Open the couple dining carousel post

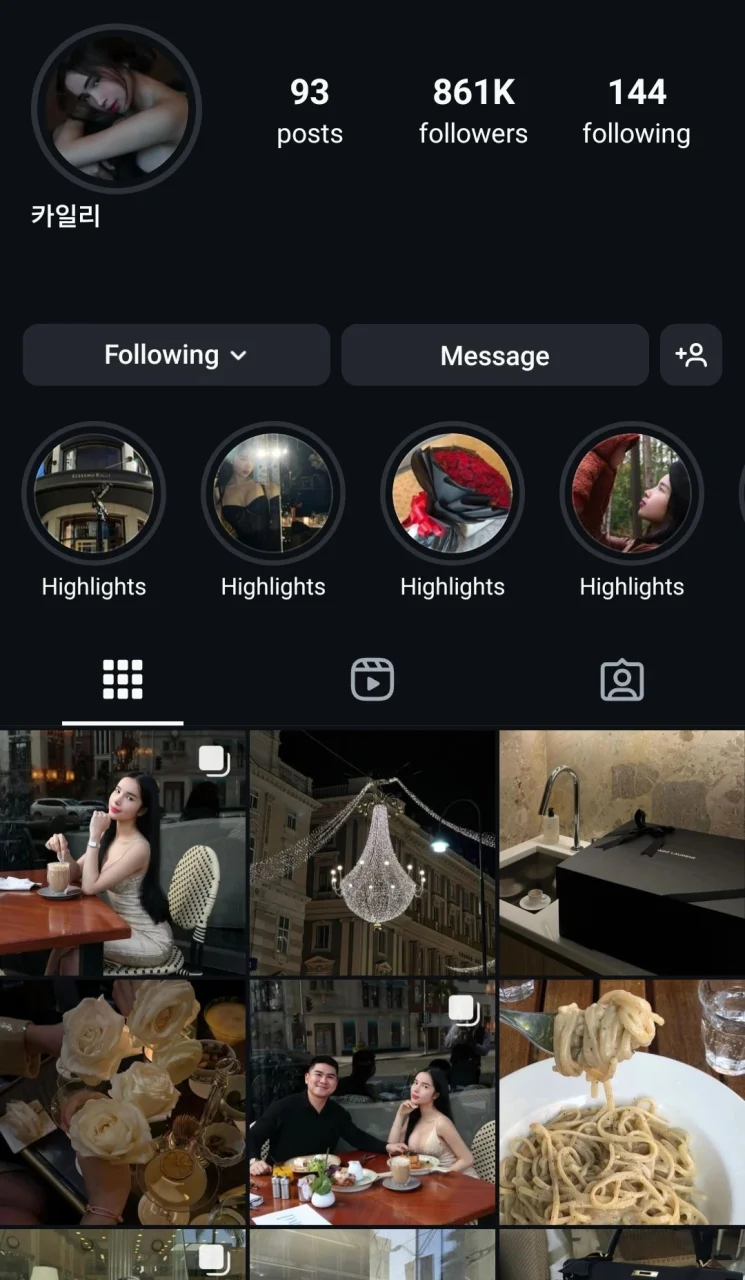(372, 1102)
